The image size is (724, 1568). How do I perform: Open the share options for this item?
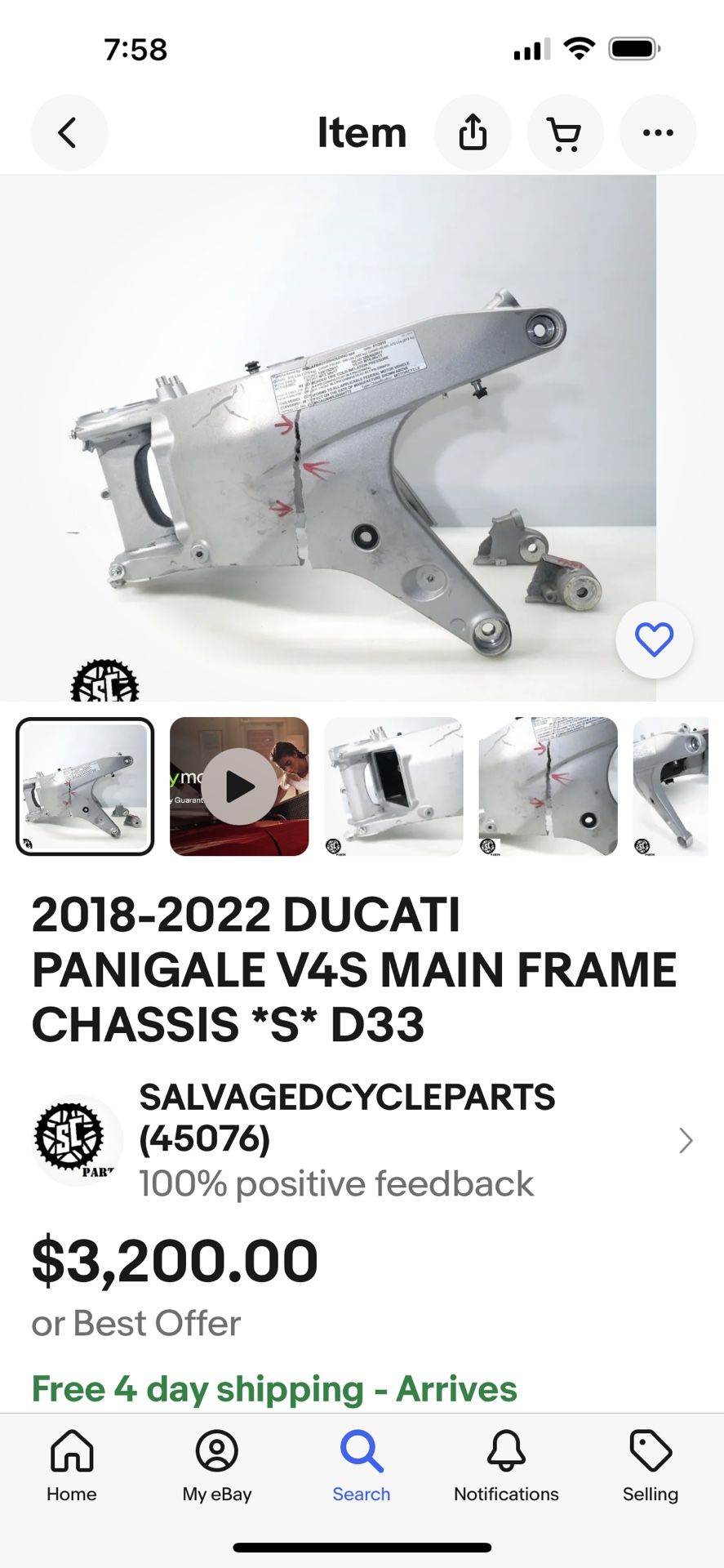pos(473,132)
